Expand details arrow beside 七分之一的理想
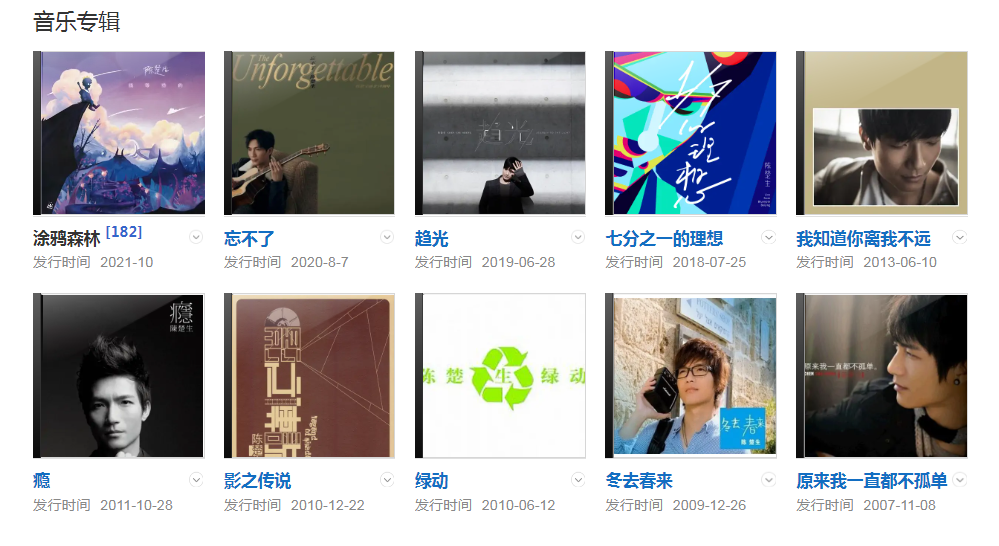This screenshot has width=999, height=546. [x=769, y=237]
